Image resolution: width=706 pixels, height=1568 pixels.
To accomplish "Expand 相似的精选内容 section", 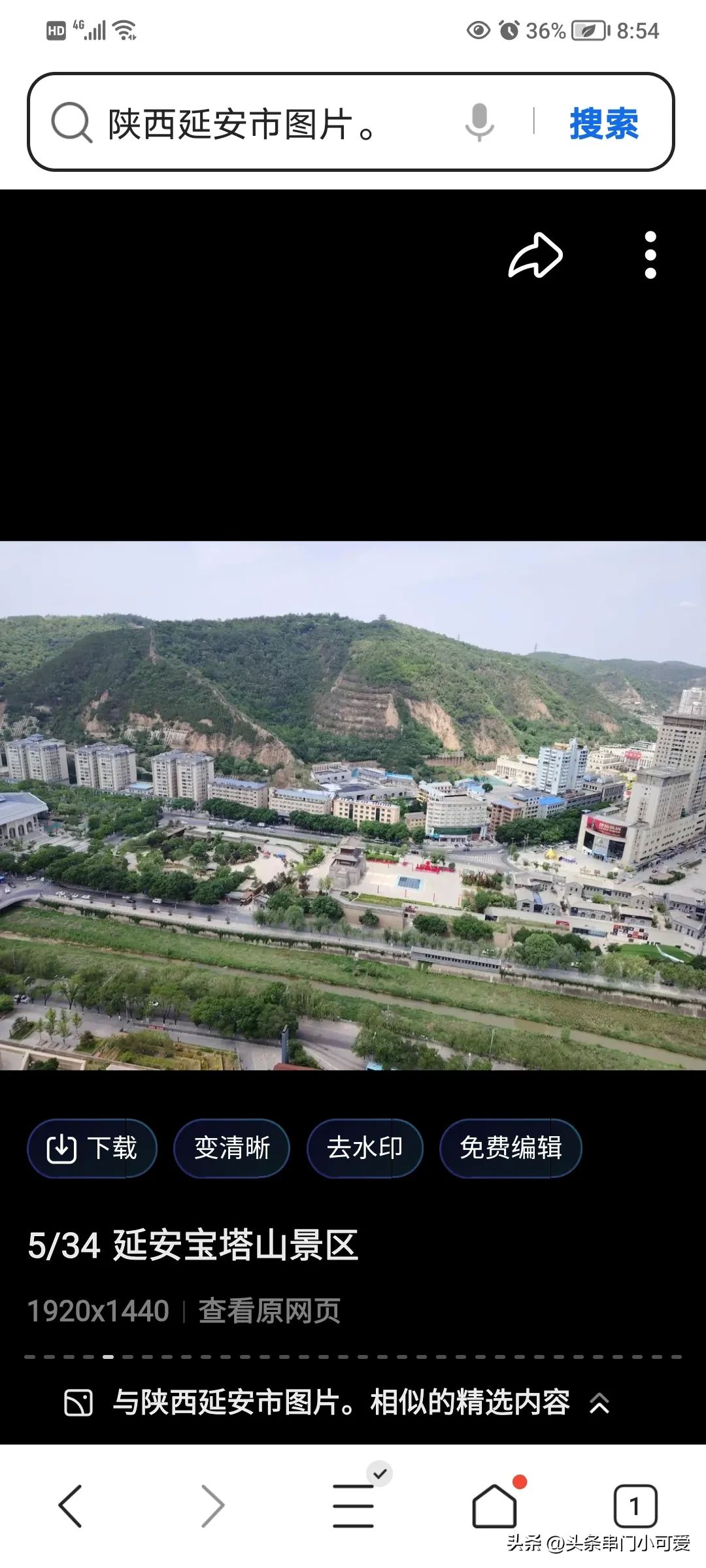I will tap(340, 1402).
